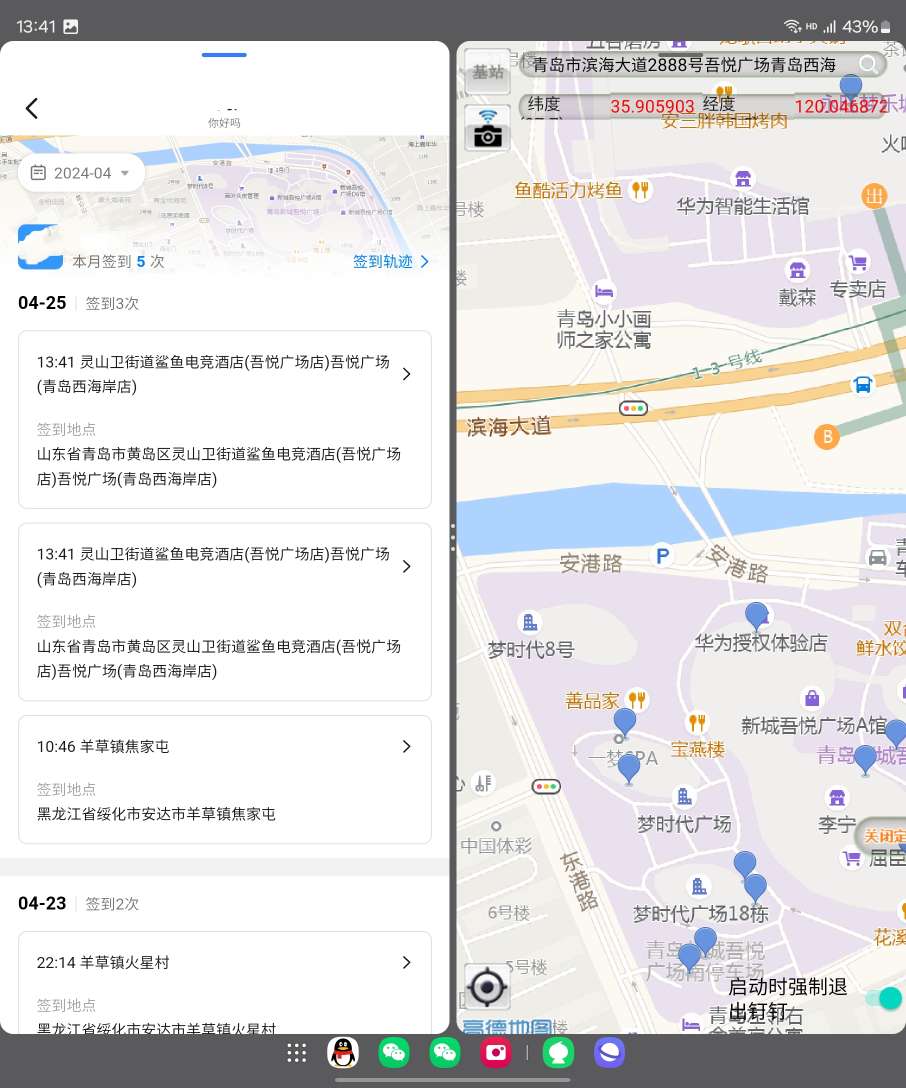Open the app drawer from the taskbar
Viewport: 906px width, 1088px height.
[x=296, y=1052]
